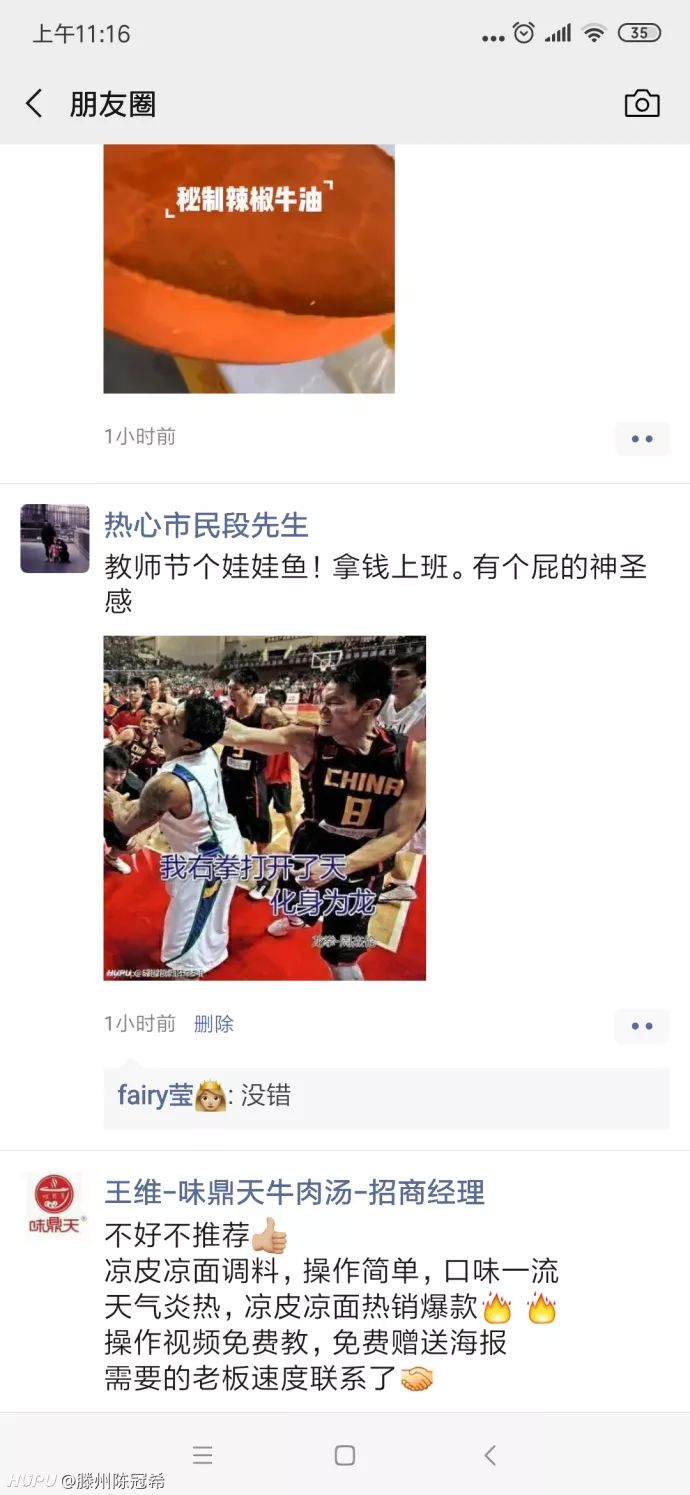
Task: Open the 味鼎天 avatar
Action: [x=55, y=1205]
